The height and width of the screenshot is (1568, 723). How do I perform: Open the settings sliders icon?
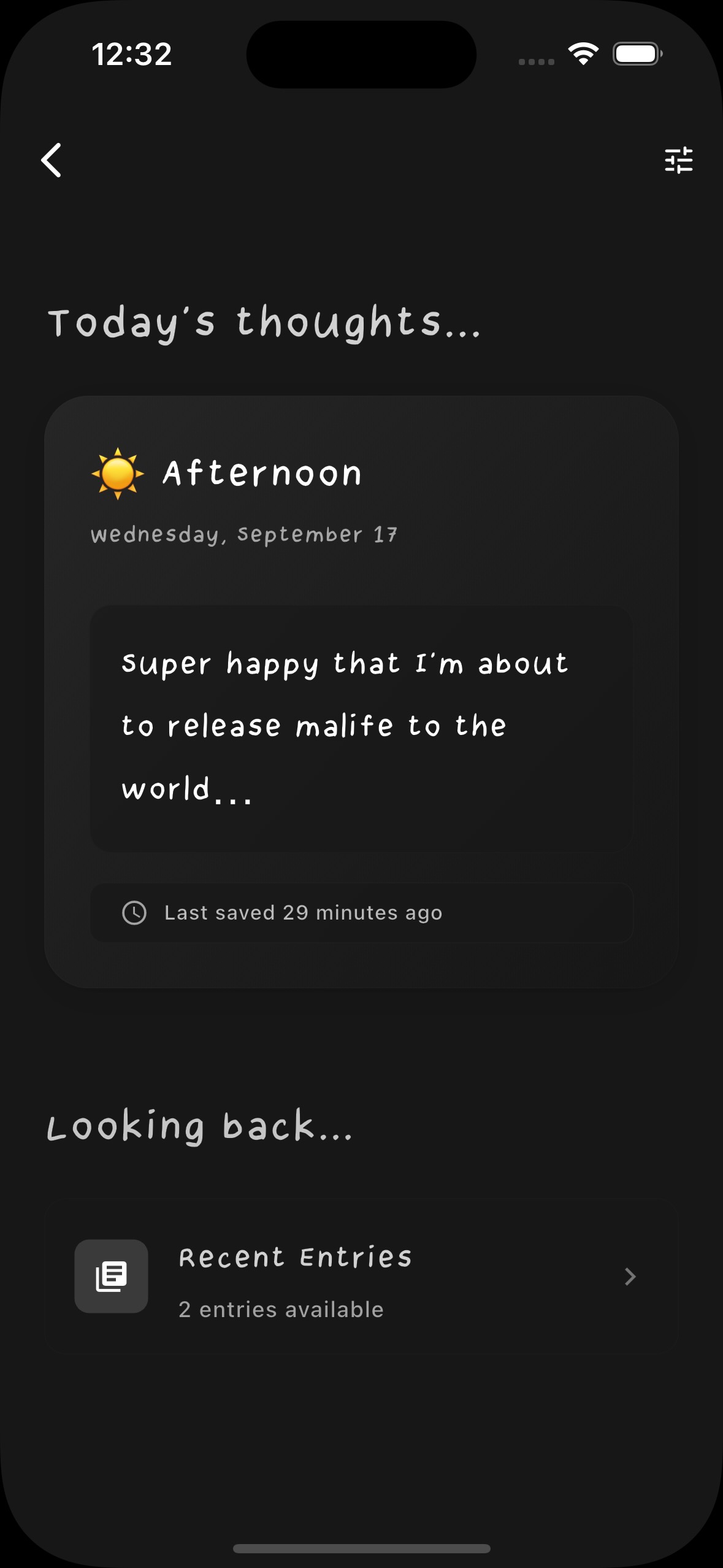coord(678,160)
